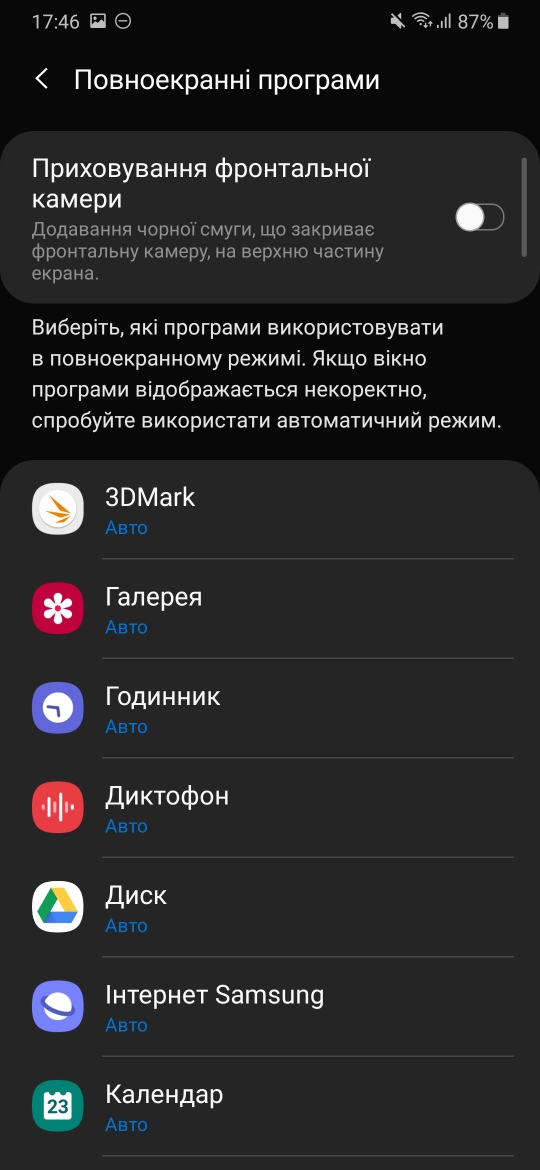Open the Годинник row
Screen dimensions: 540x1170
(x=270, y=707)
